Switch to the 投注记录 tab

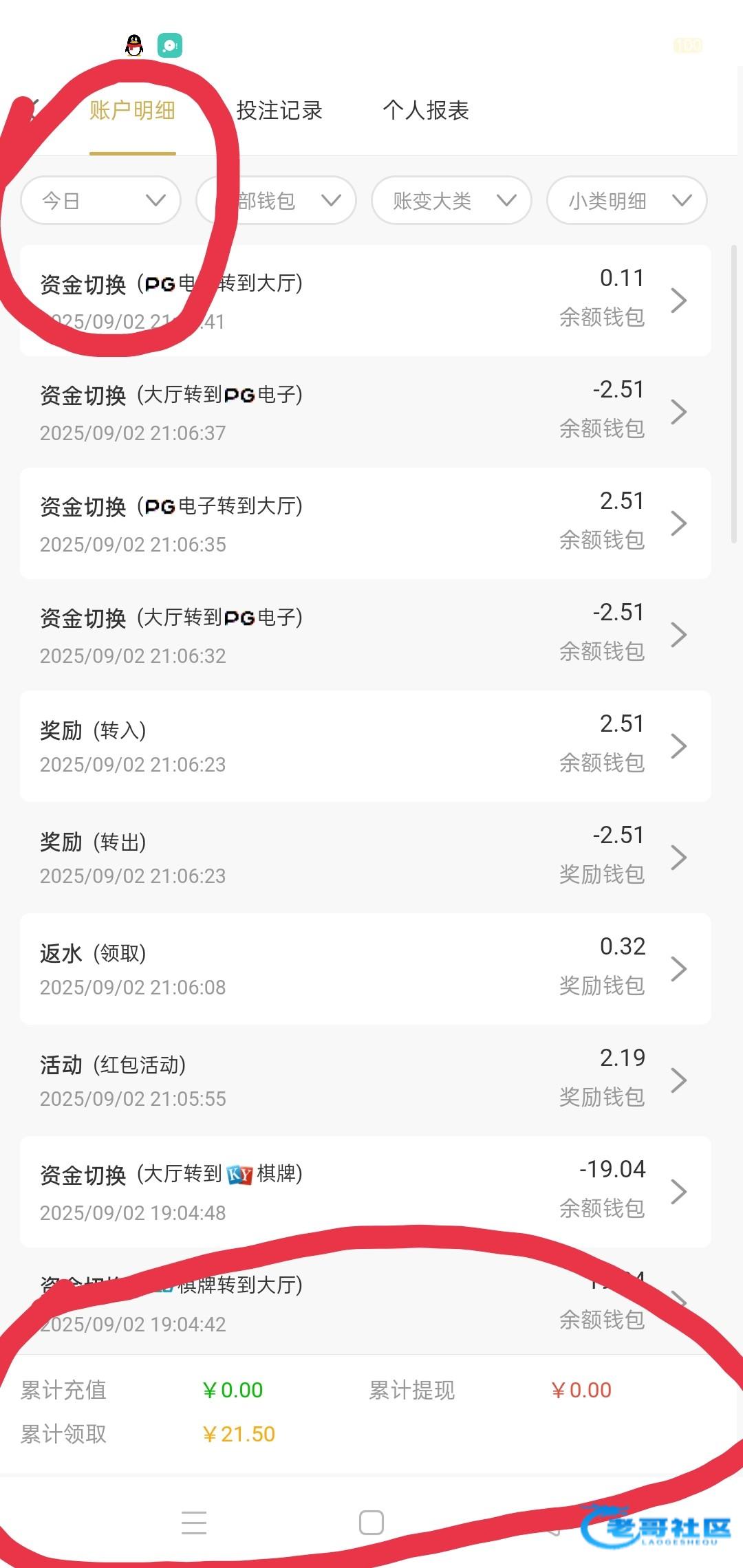coord(279,111)
